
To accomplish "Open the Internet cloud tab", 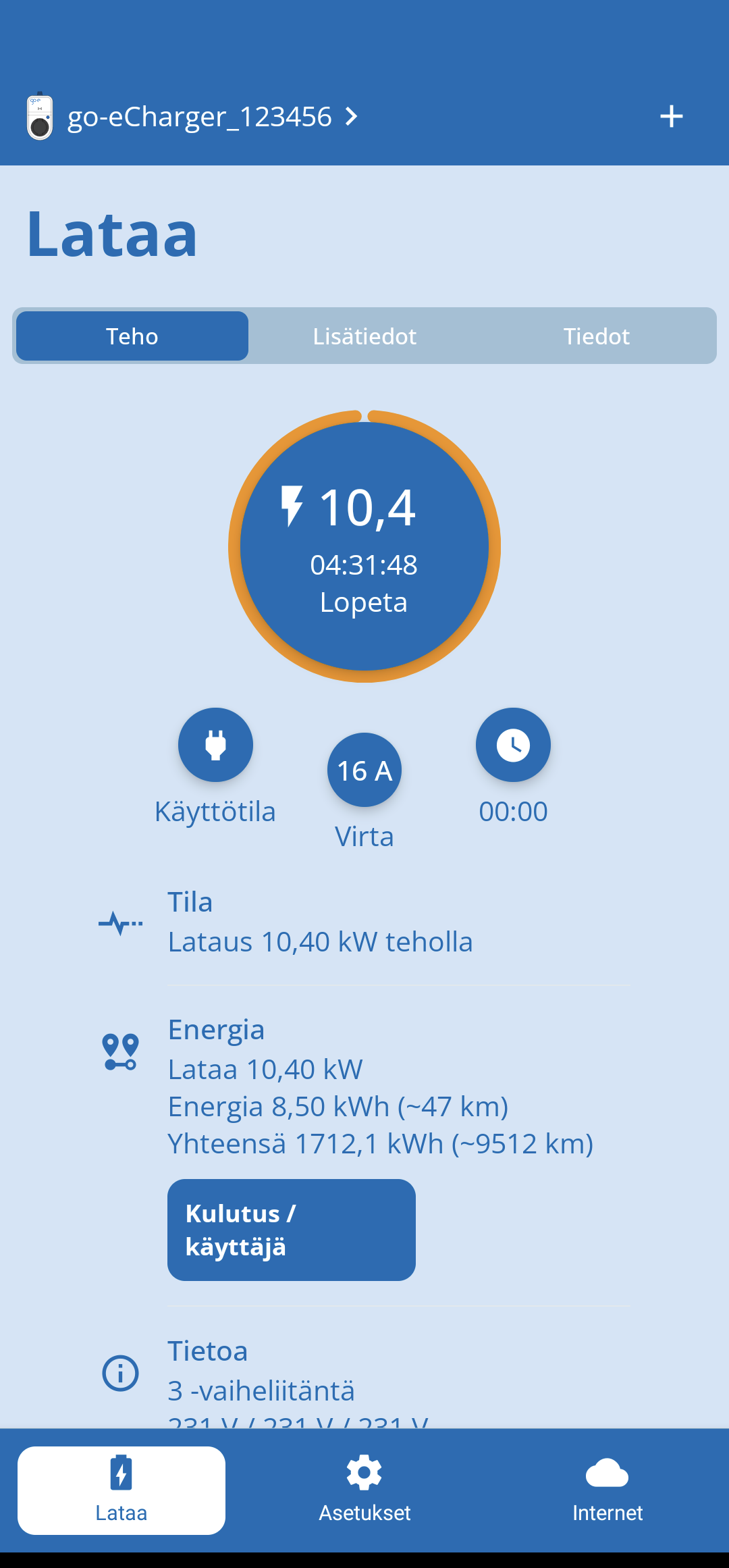I will (607, 1490).
